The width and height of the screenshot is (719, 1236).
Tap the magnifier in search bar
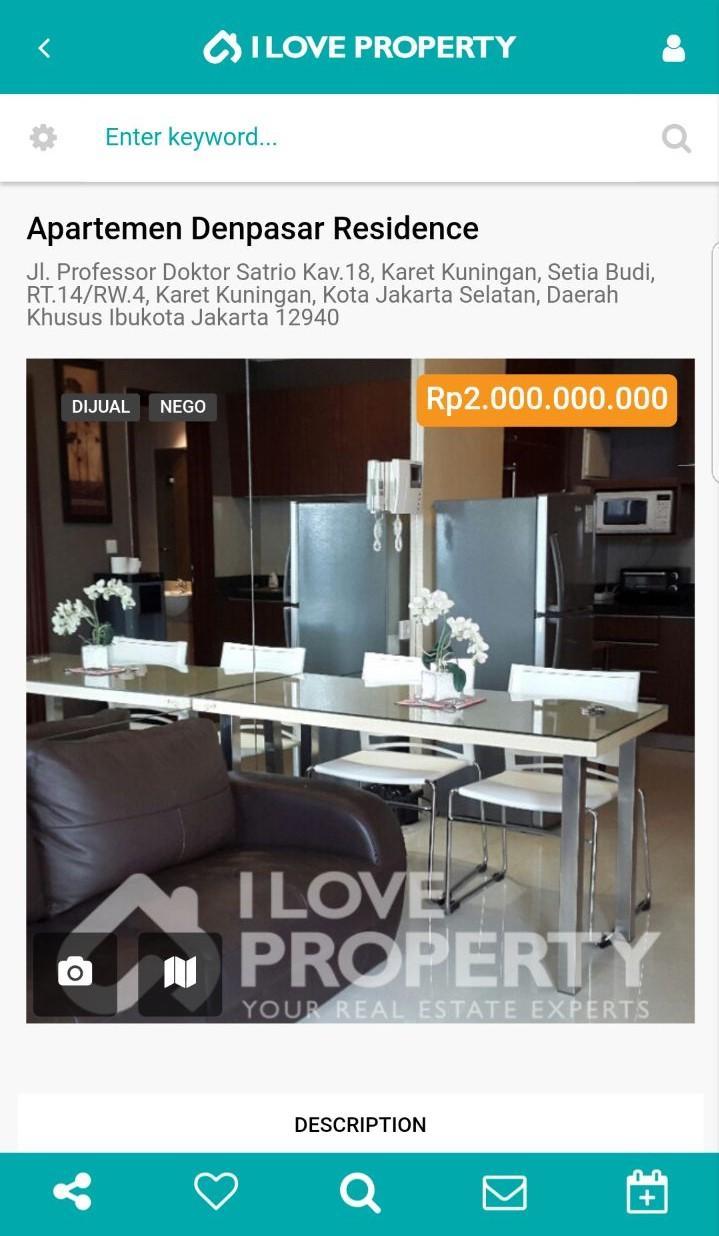tap(676, 138)
